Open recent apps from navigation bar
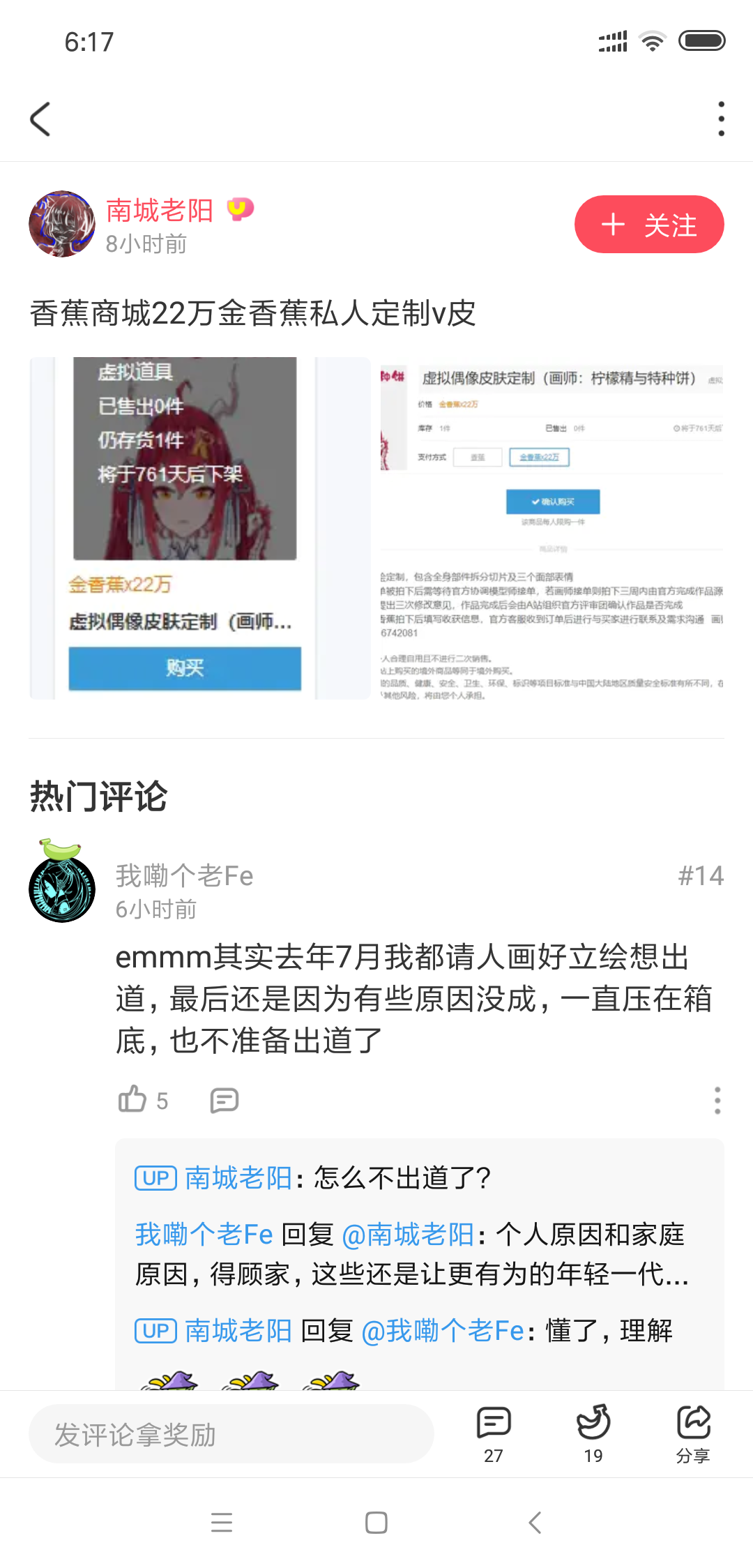Screen dimensions: 753x1568 tap(222, 1522)
